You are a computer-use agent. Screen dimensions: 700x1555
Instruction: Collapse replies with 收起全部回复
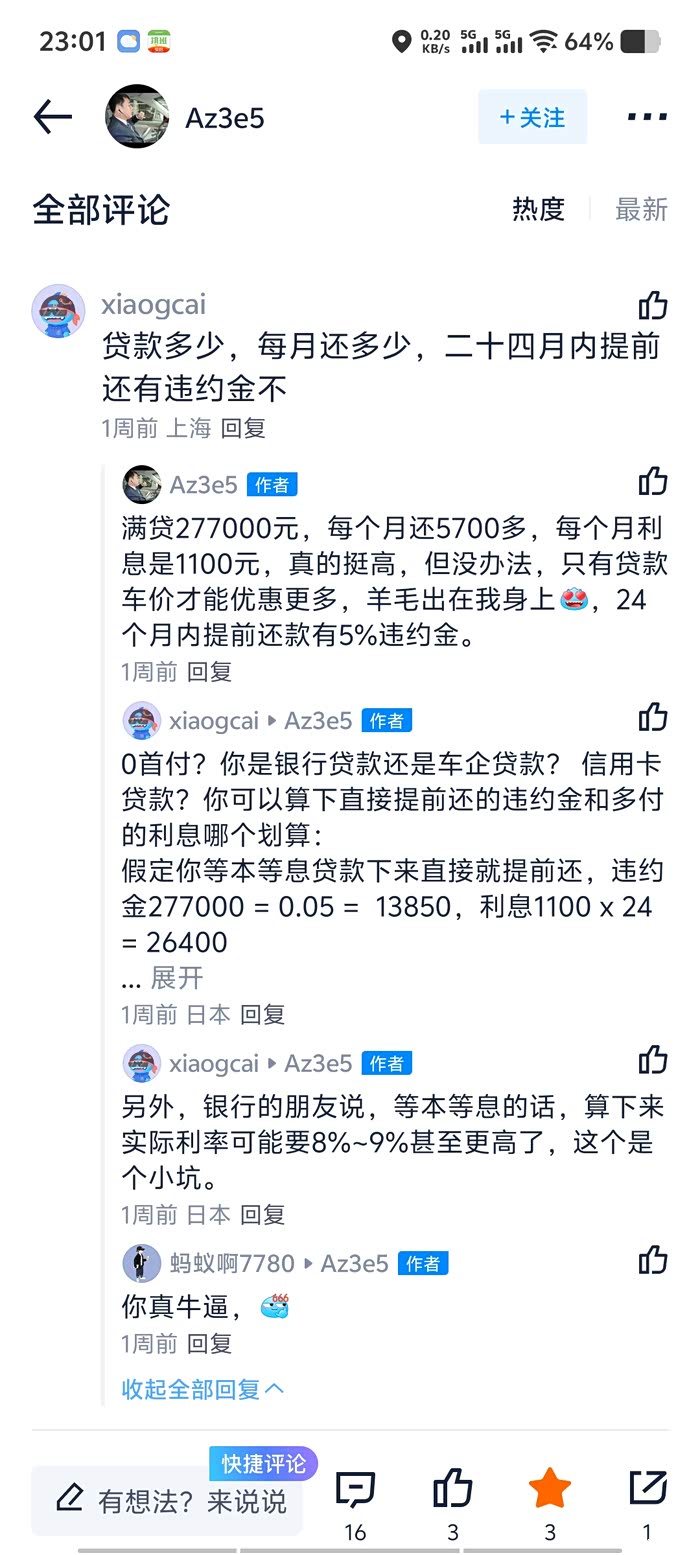click(x=203, y=1388)
